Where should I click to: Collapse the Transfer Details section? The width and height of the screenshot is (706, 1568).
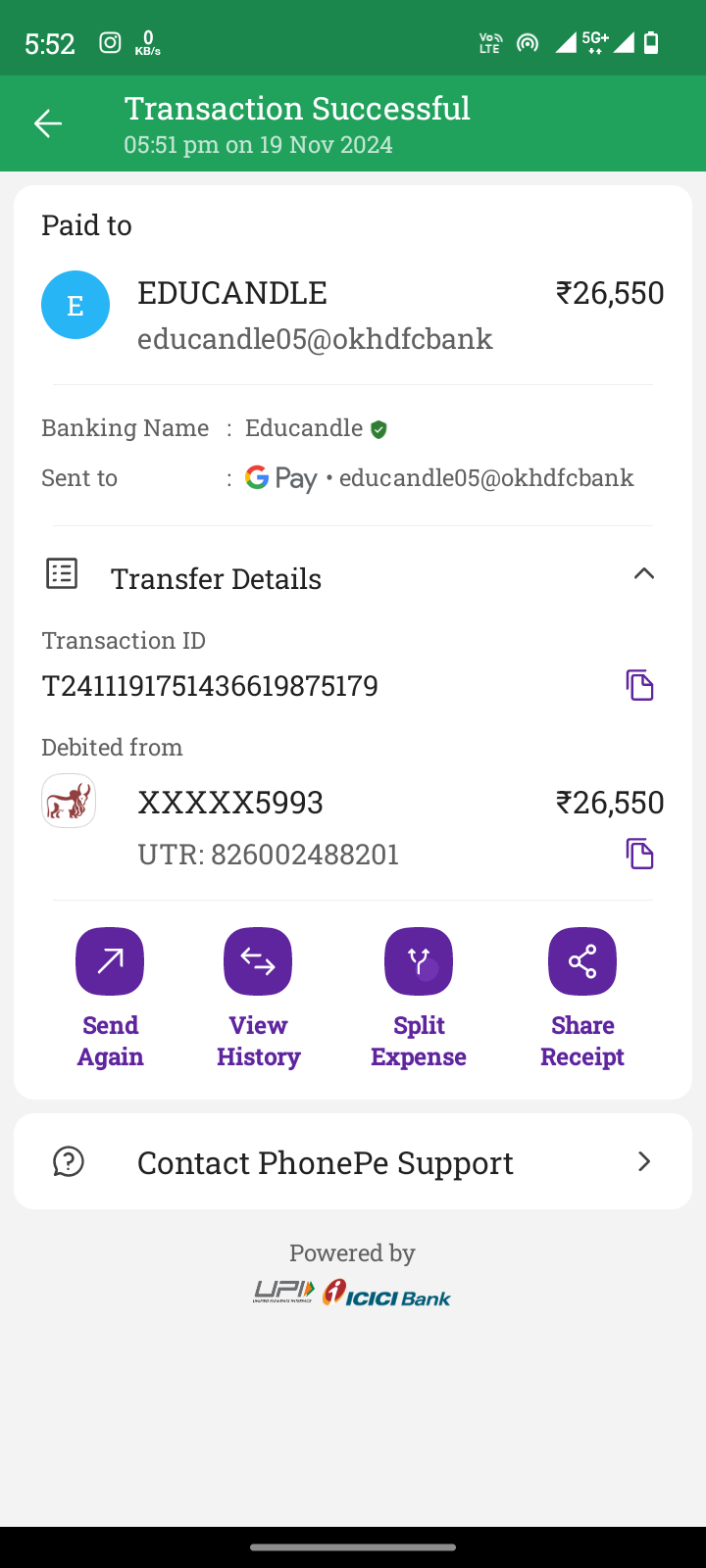tap(643, 575)
